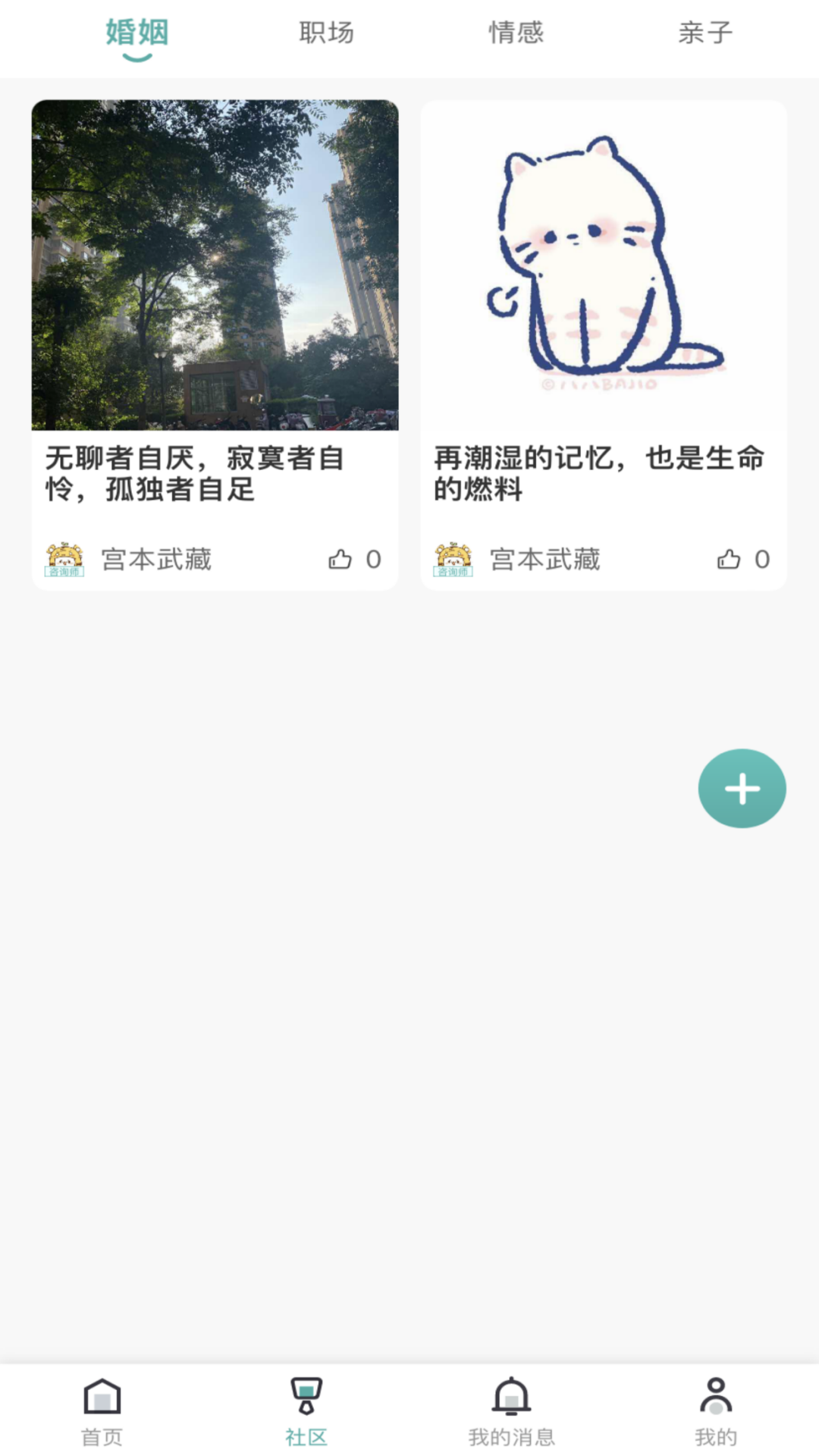Image resolution: width=819 pixels, height=1456 pixels.
Task: Select the 情感 tab
Action: tap(515, 32)
